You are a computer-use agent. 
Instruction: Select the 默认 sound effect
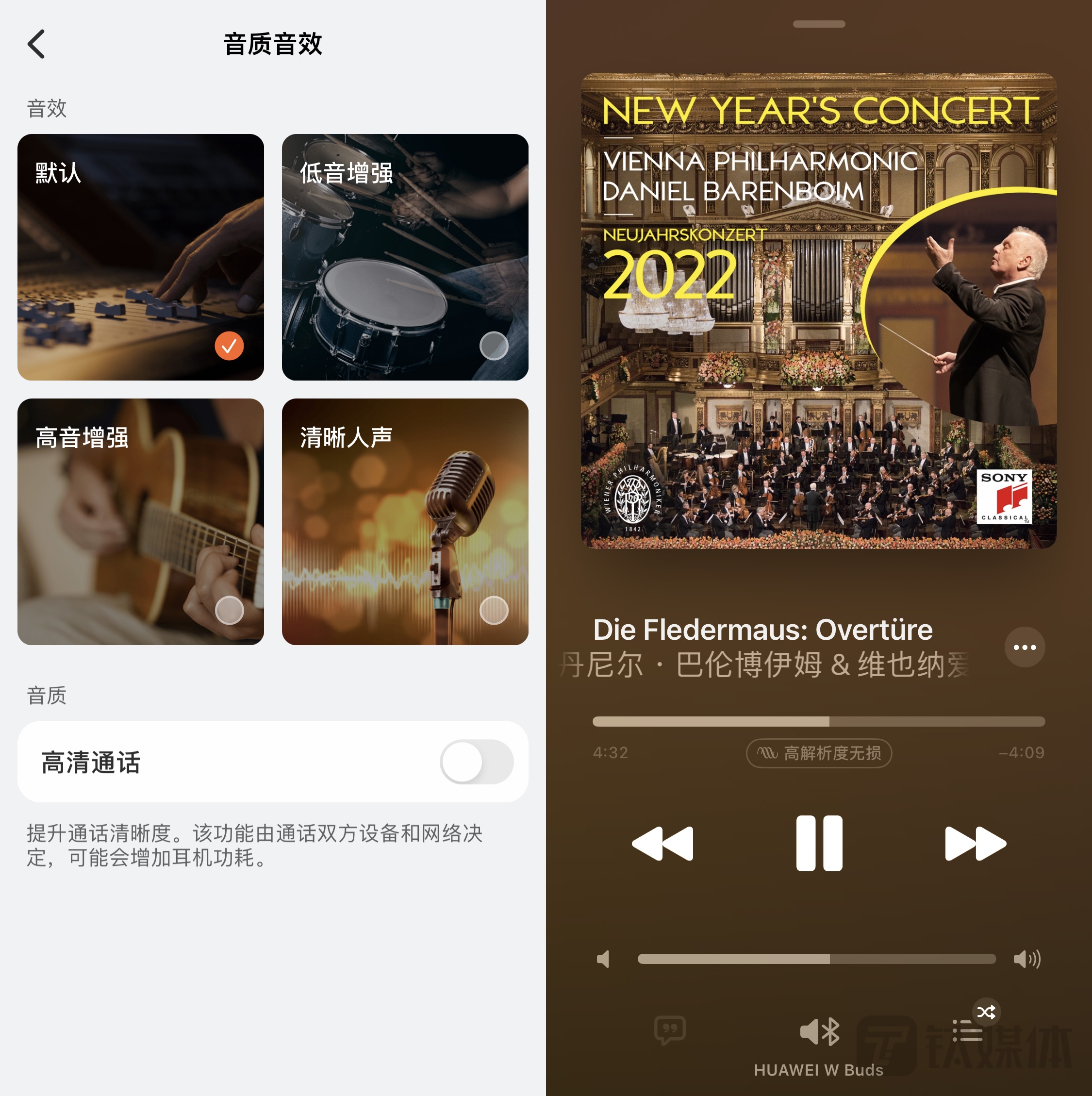pyautogui.click(x=140, y=257)
